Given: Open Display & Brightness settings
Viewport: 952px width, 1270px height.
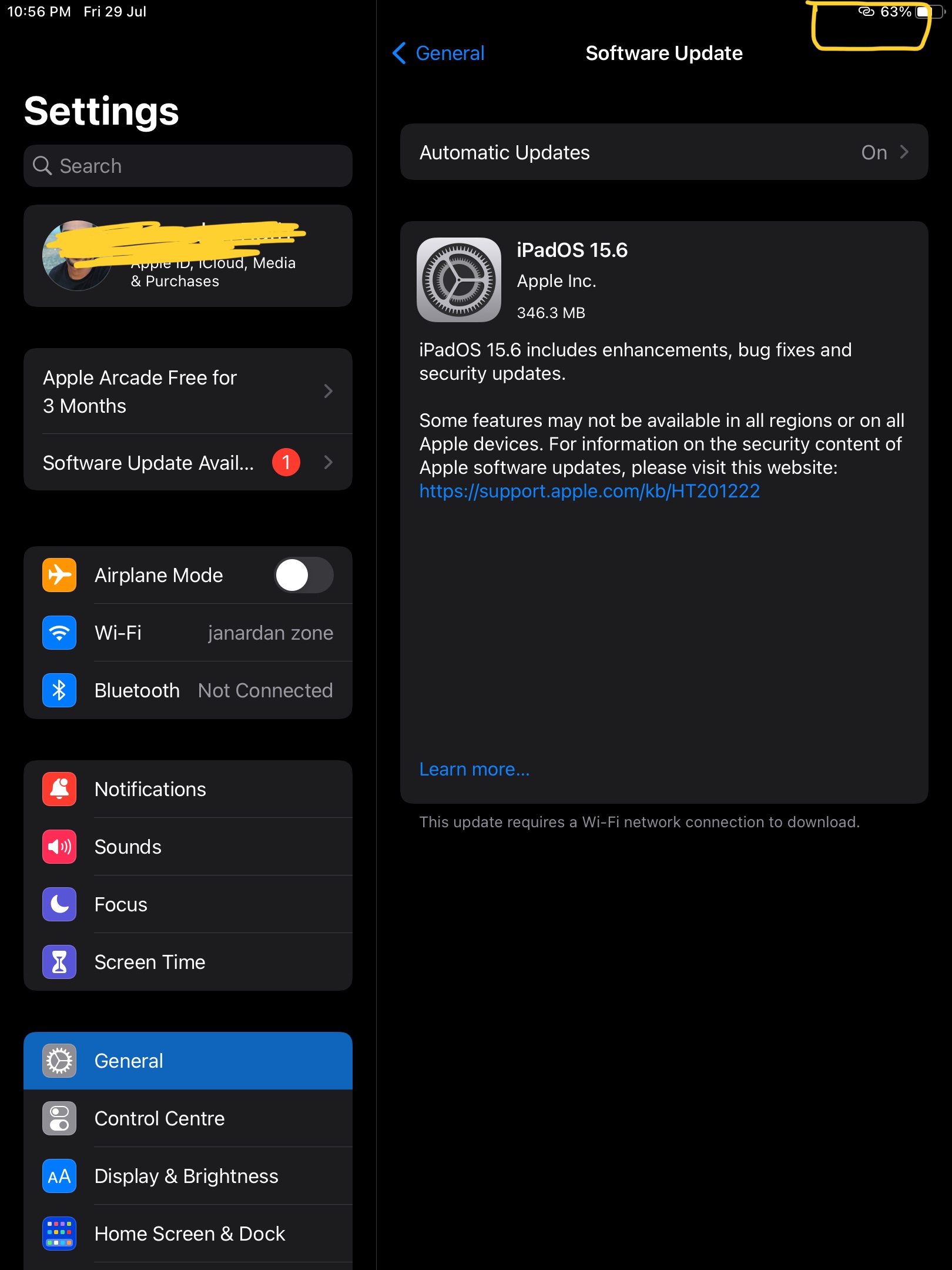Looking at the screenshot, I should [188, 1176].
